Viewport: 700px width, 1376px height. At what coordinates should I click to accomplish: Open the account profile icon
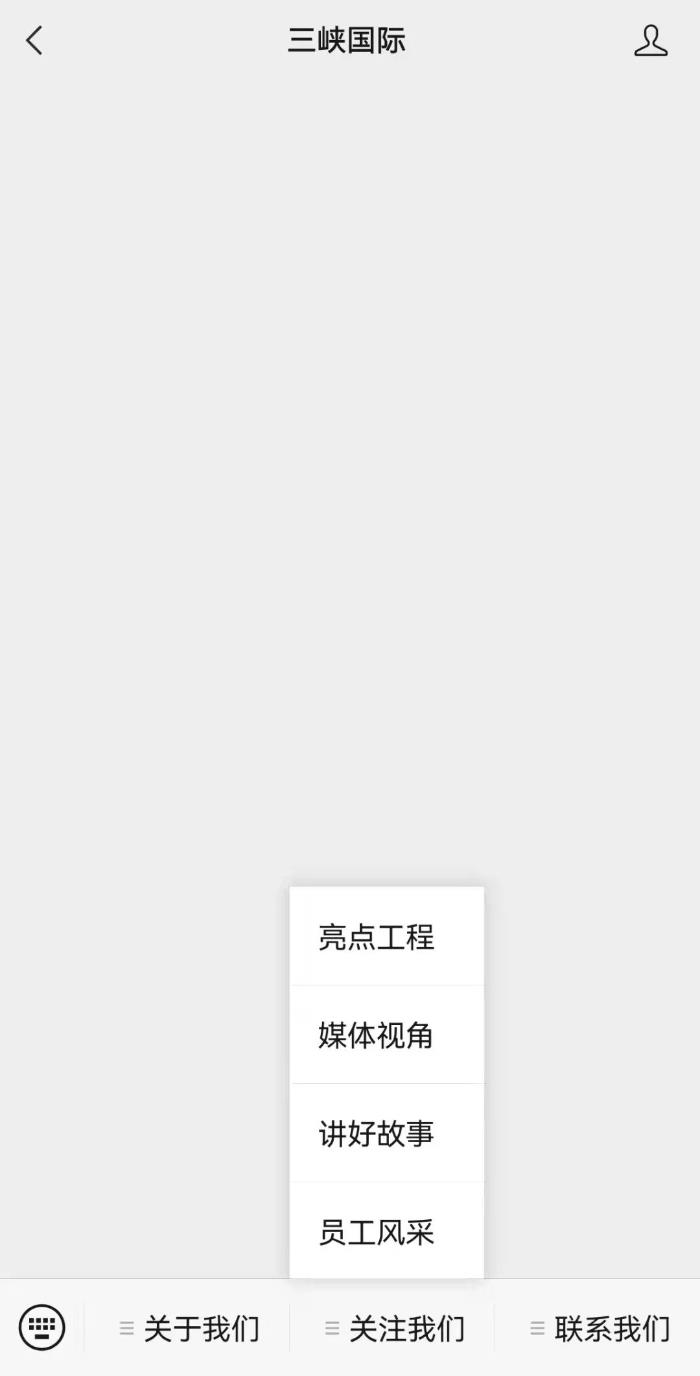(650, 41)
